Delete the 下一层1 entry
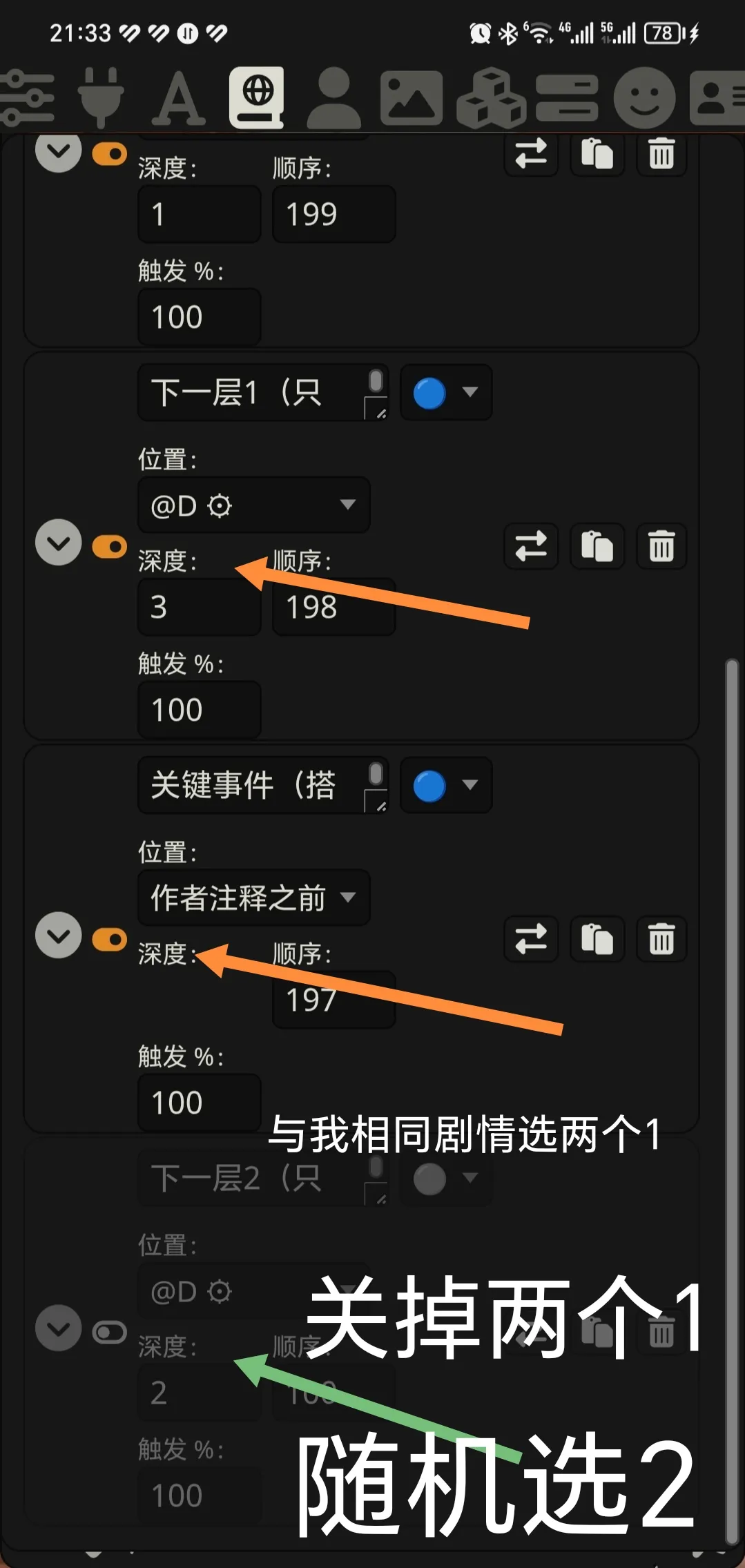 [661, 546]
